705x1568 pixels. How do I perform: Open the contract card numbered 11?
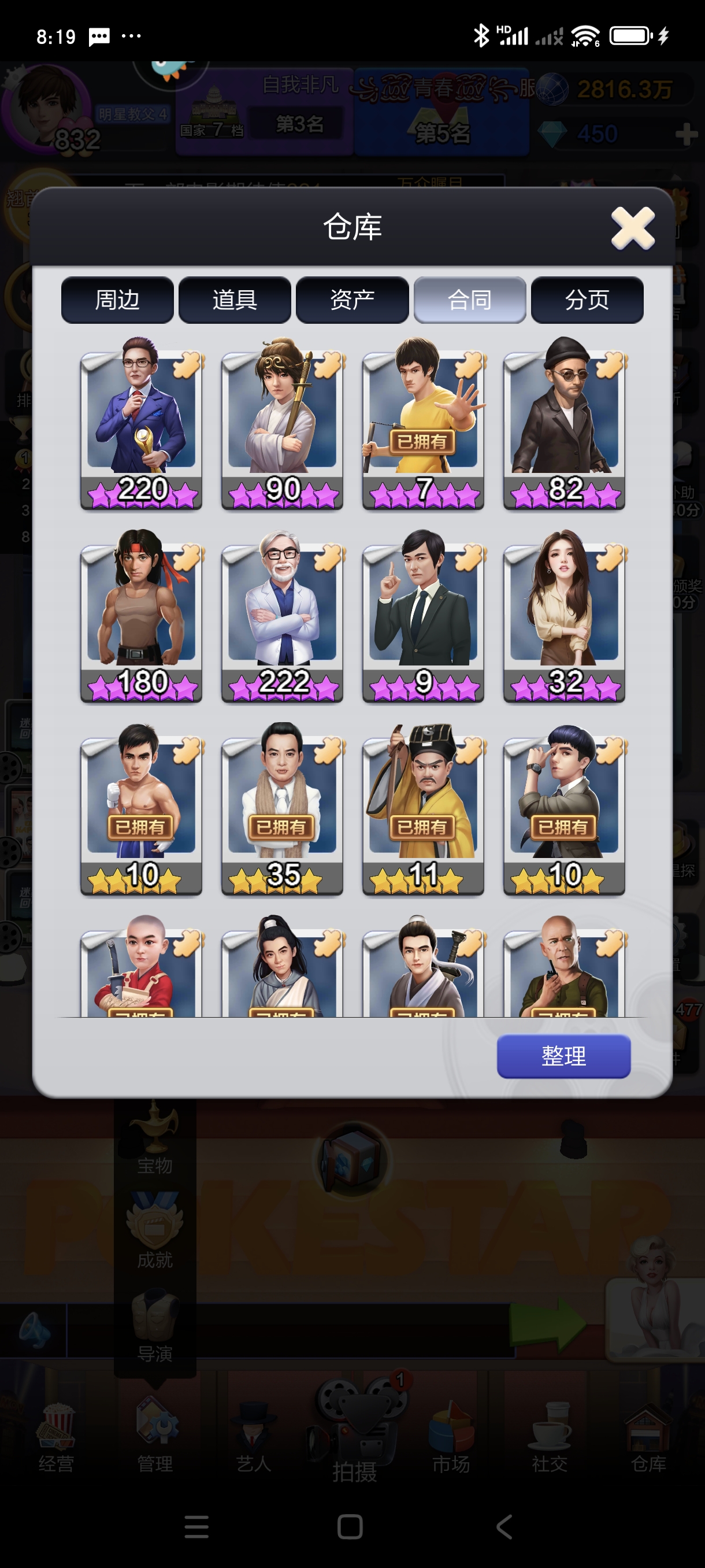pos(424,809)
